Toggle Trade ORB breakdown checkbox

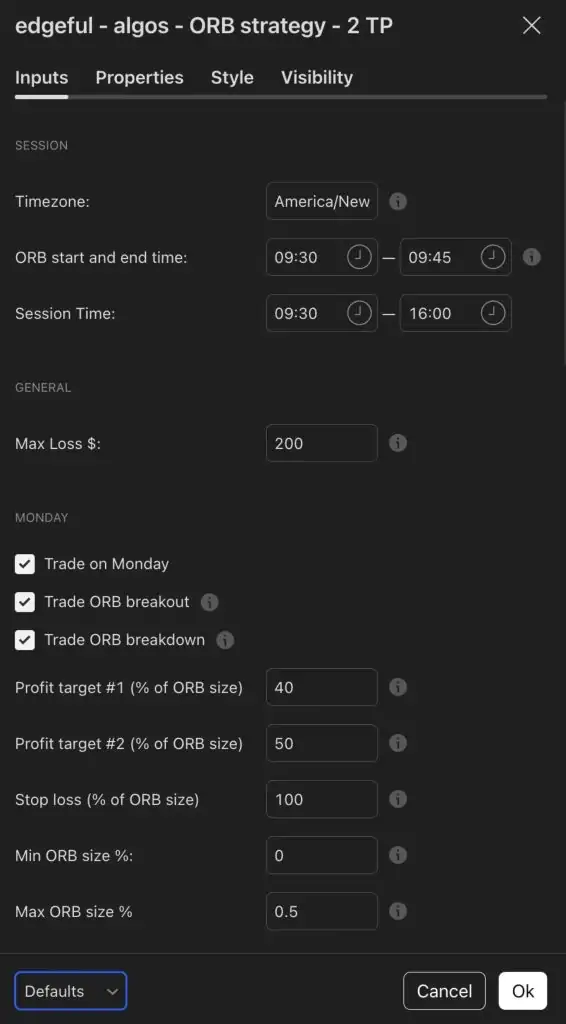click(25, 640)
